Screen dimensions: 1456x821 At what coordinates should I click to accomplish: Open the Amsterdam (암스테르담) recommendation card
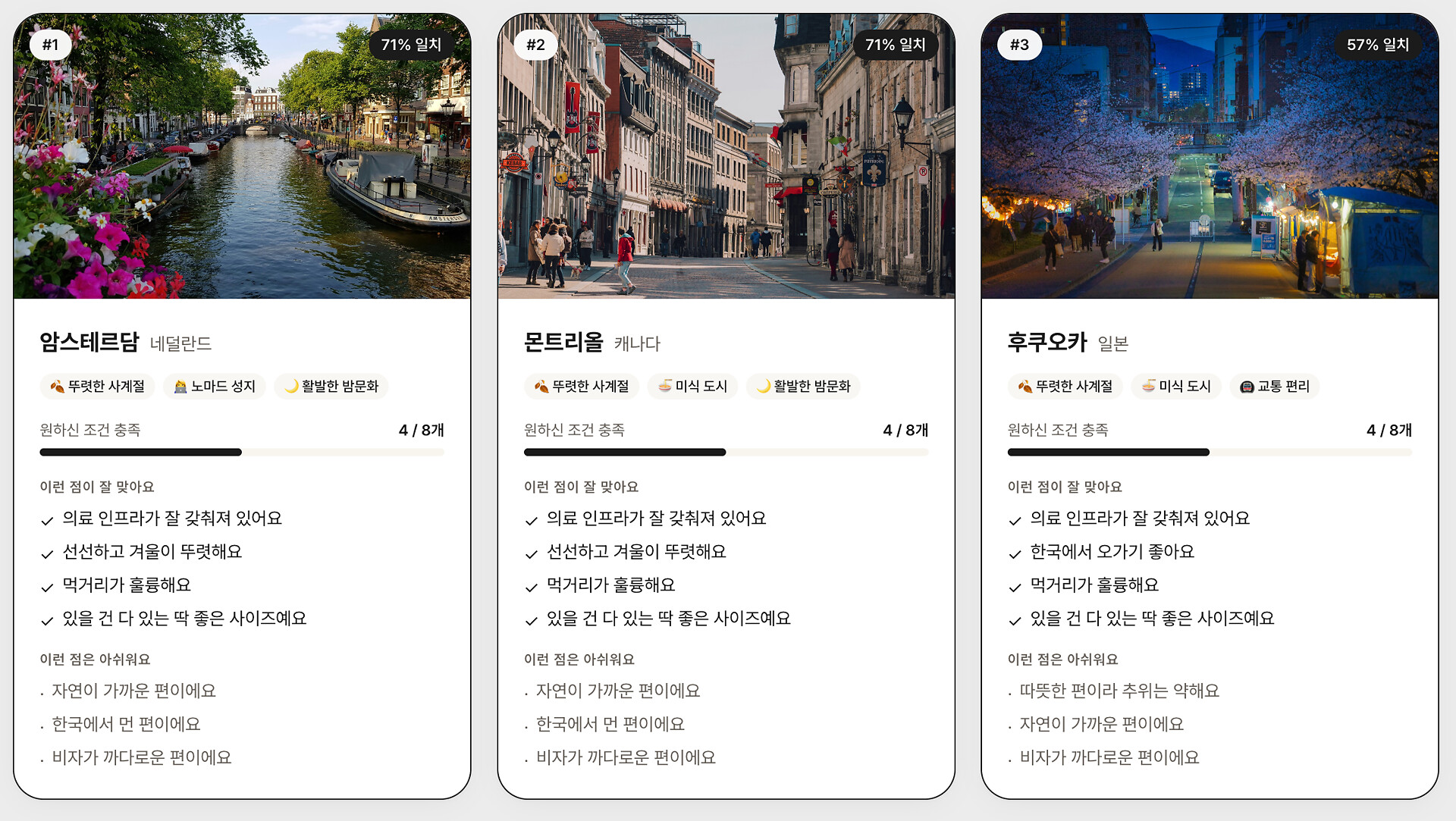tap(242, 406)
